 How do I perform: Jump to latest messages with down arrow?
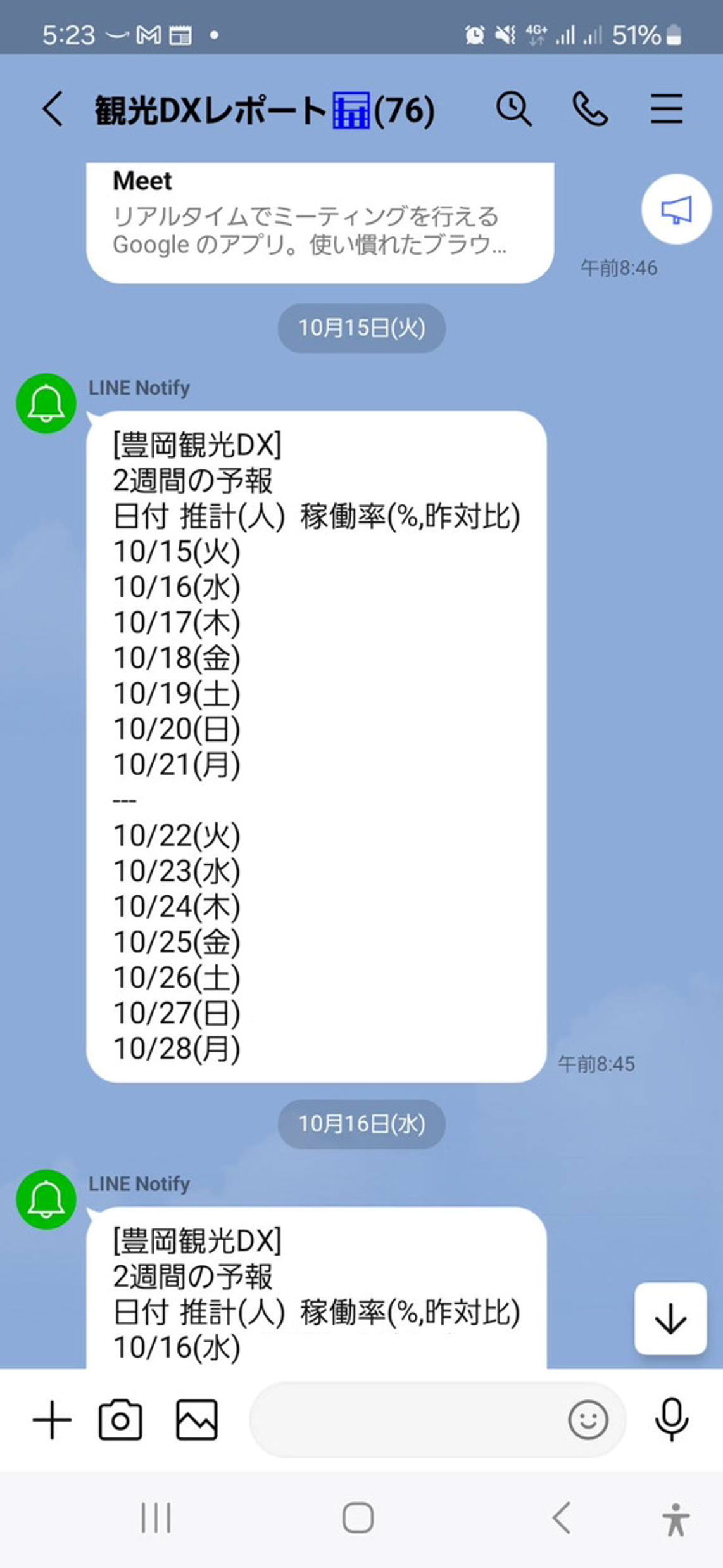pyautogui.click(x=670, y=1318)
